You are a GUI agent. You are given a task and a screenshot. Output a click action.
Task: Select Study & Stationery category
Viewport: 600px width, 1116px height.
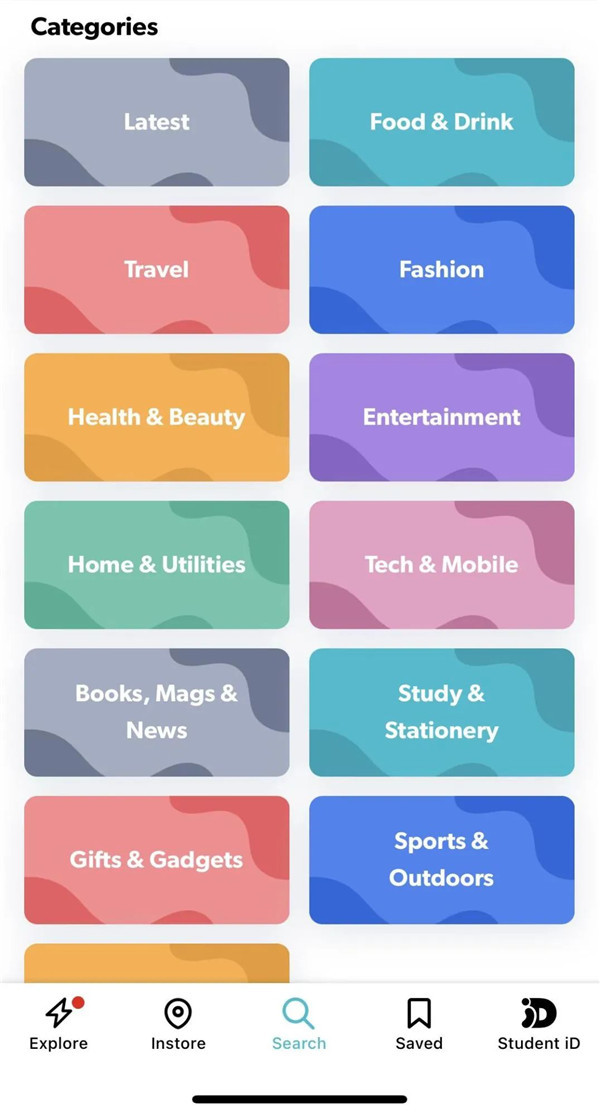pyautogui.click(x=441, y=712)
